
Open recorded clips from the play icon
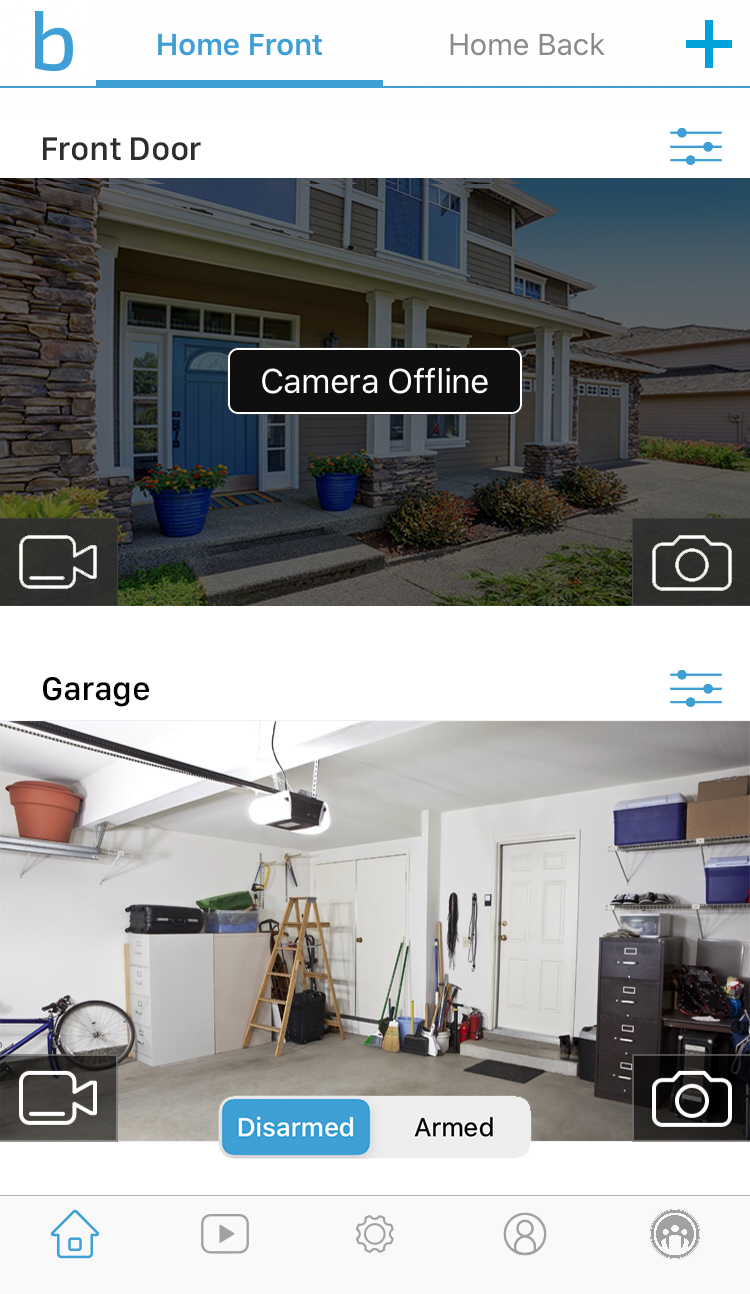point(225,1234)
